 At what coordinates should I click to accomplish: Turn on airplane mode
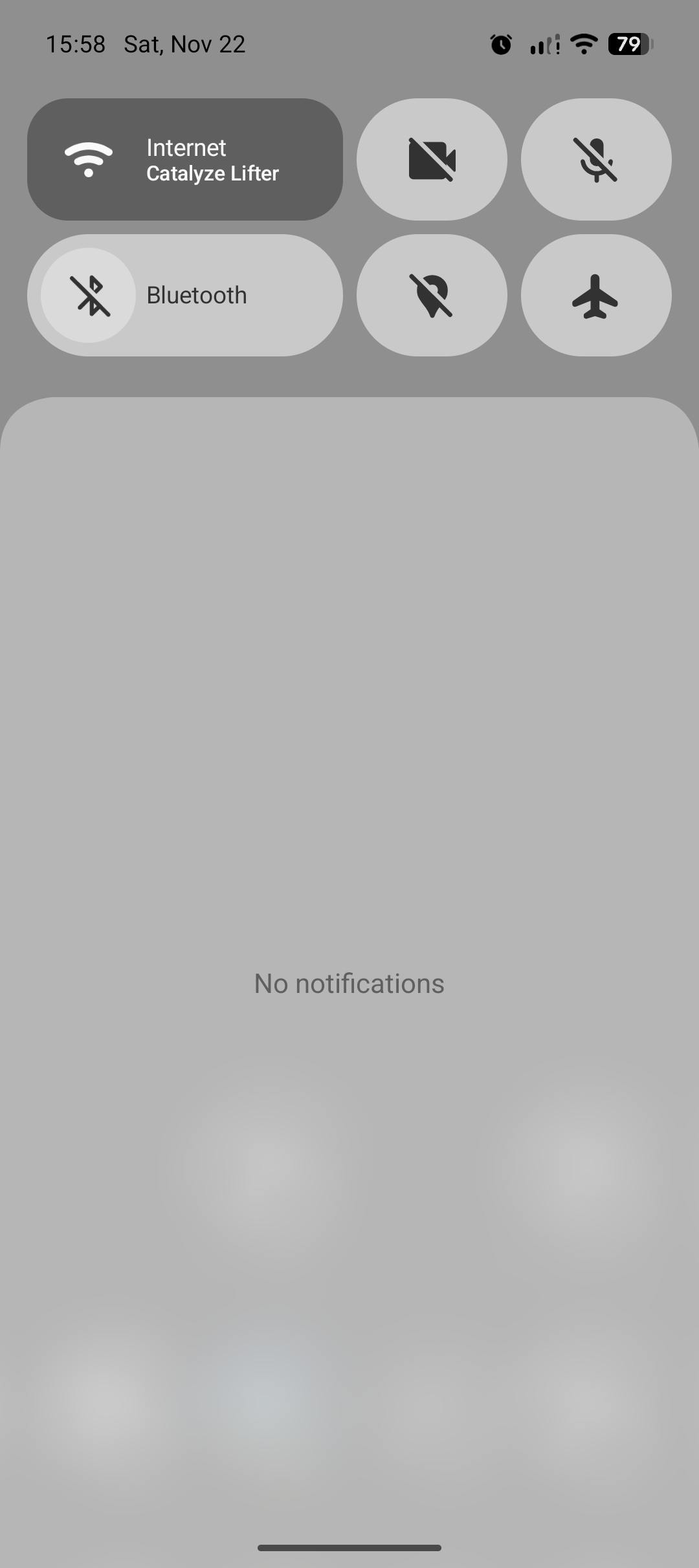(x=596, y=295)
